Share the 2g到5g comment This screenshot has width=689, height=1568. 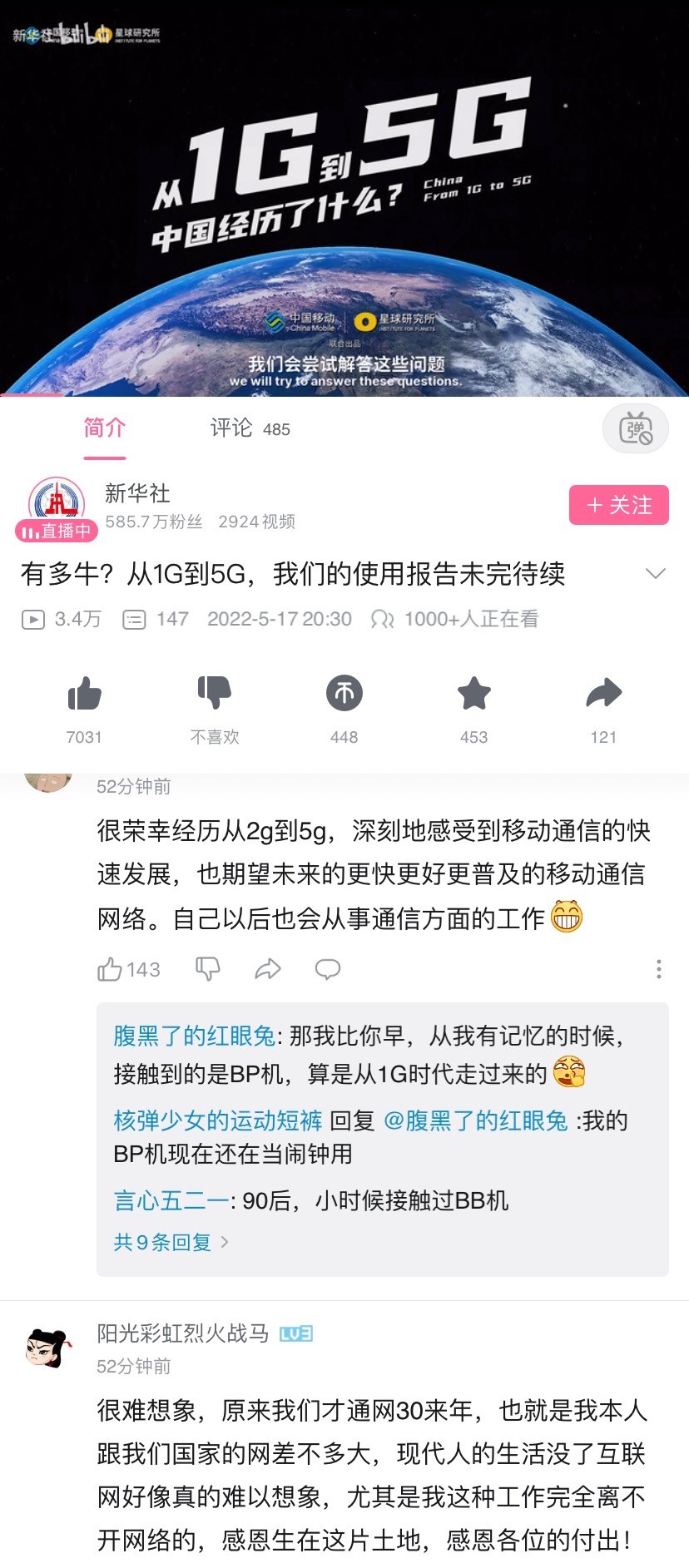coord(267,969)
